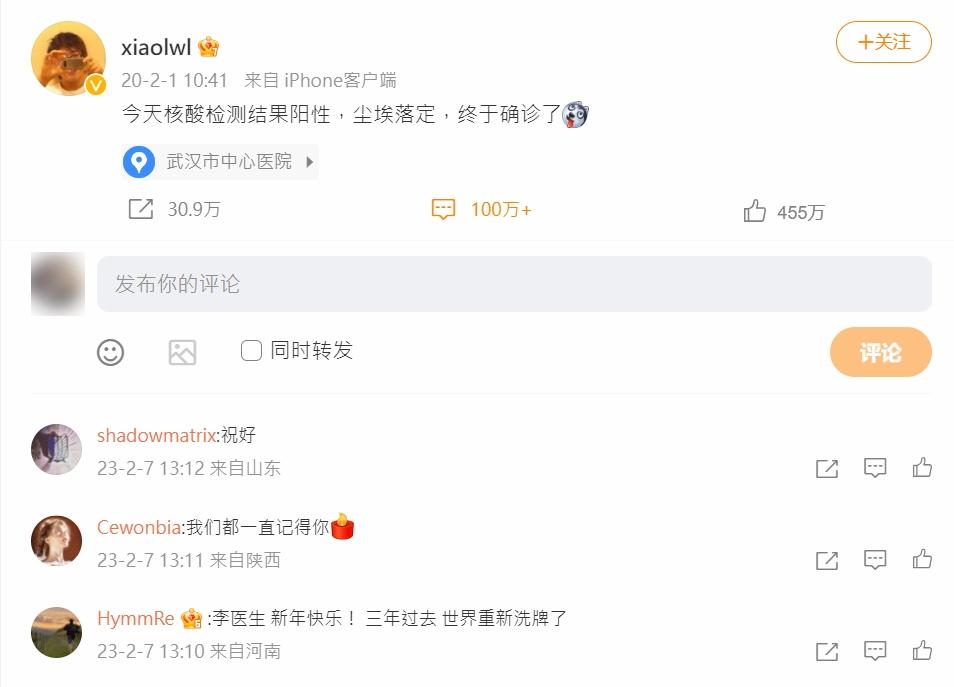Open the emoji picker for the comment

tap(110, 352)
